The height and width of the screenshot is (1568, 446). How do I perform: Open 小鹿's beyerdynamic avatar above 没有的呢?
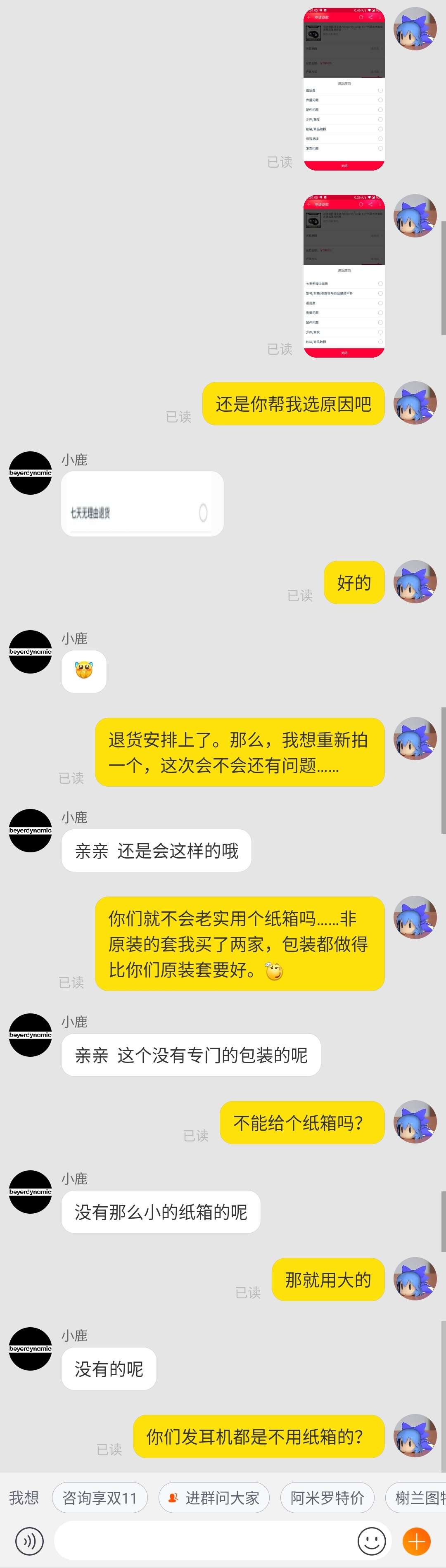pyautogui.click(x=31, y=1349)
